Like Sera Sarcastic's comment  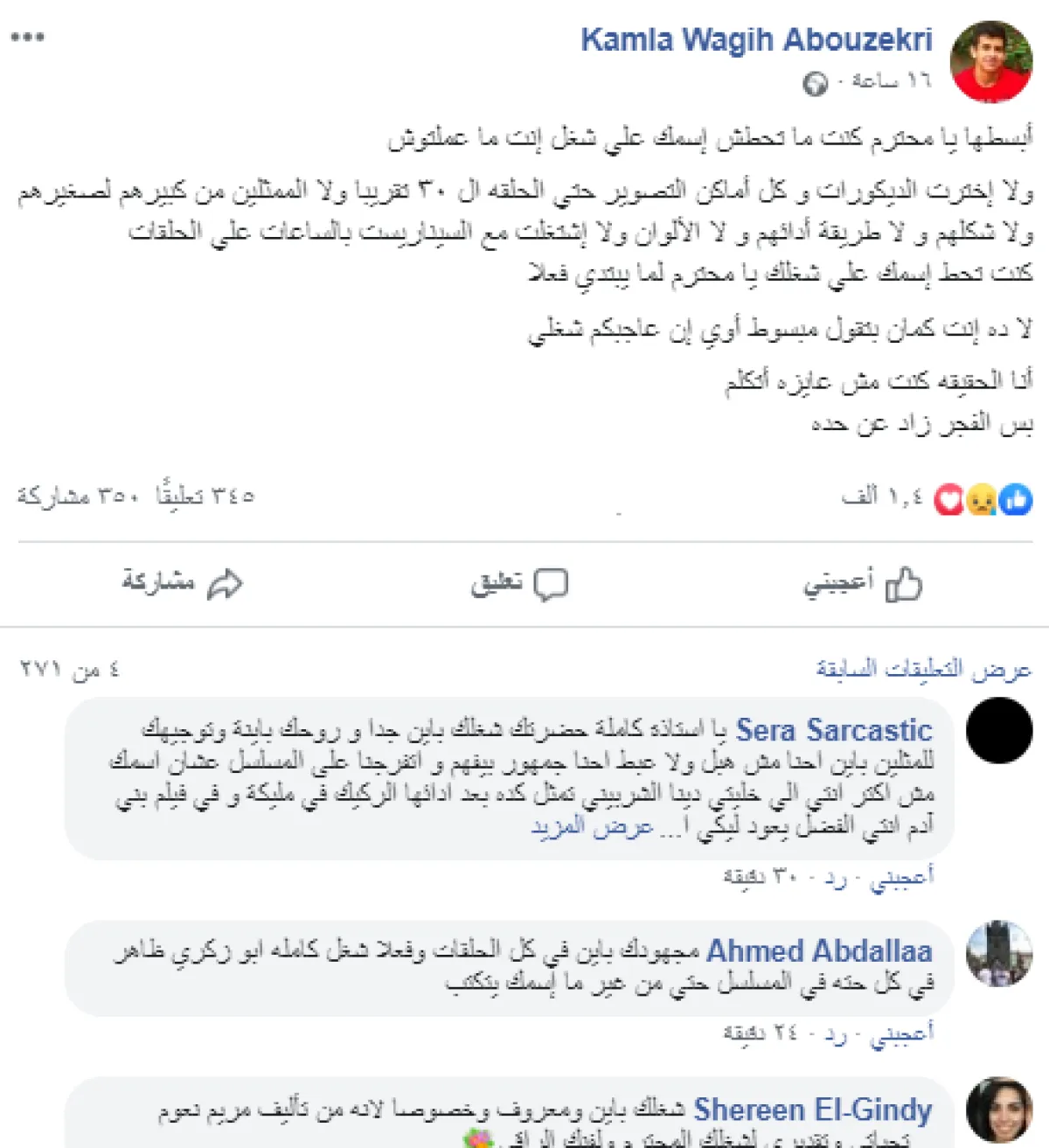pos(902,876)
